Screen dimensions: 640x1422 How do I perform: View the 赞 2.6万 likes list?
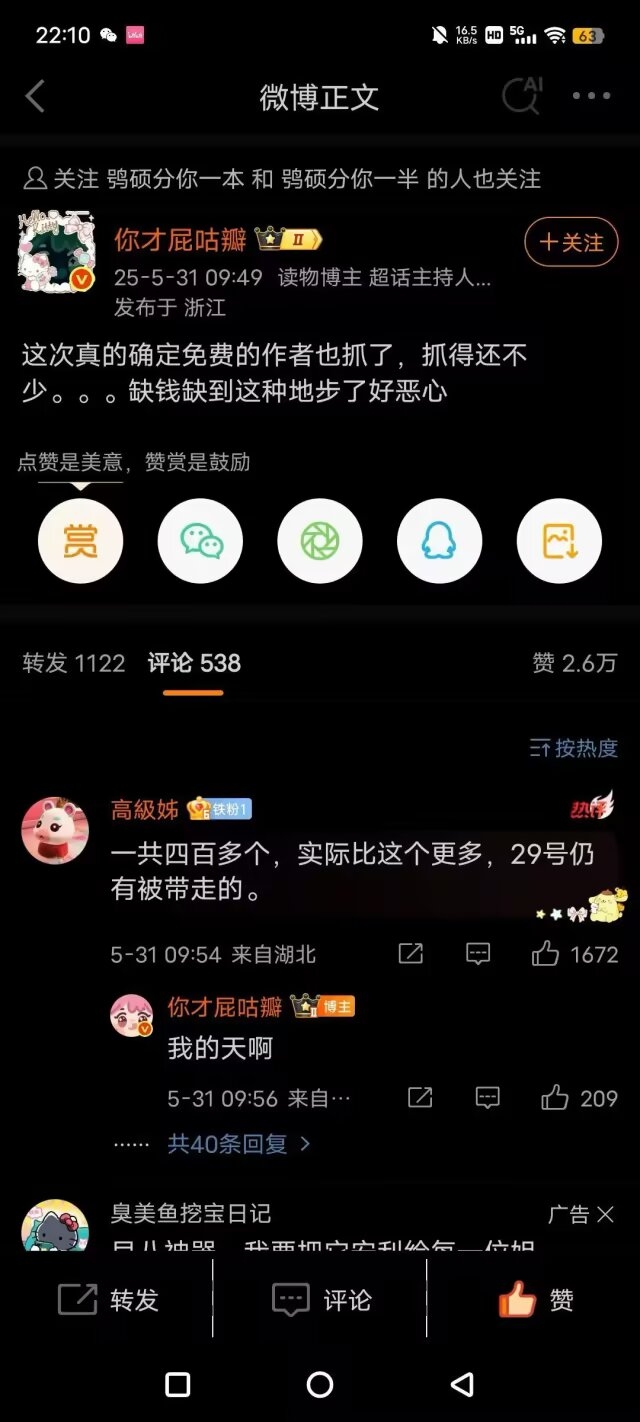[575, 663]
